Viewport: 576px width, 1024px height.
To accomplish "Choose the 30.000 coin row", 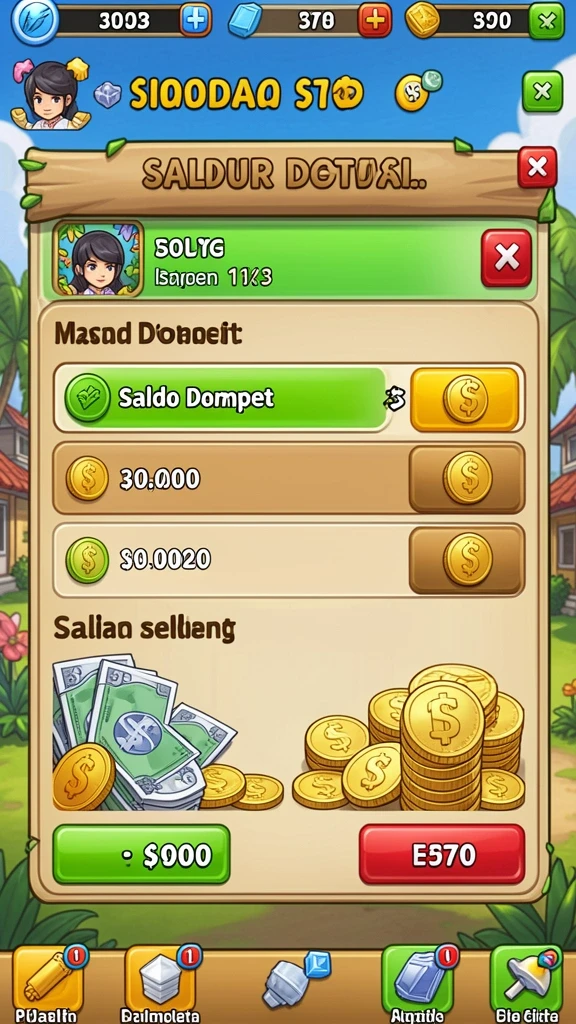I will click(x=288, y=478).
